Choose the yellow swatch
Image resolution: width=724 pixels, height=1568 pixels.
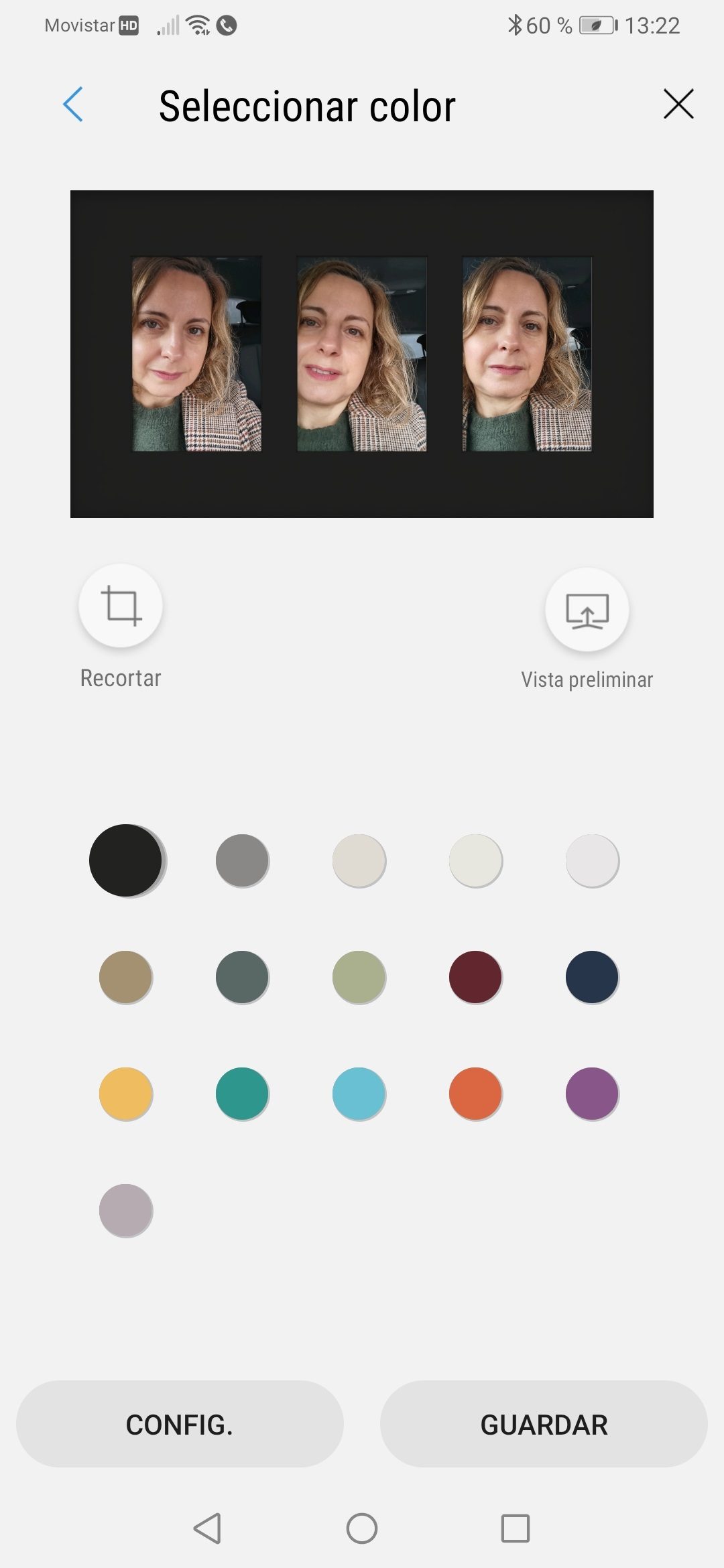click(x=125, y=1094)
